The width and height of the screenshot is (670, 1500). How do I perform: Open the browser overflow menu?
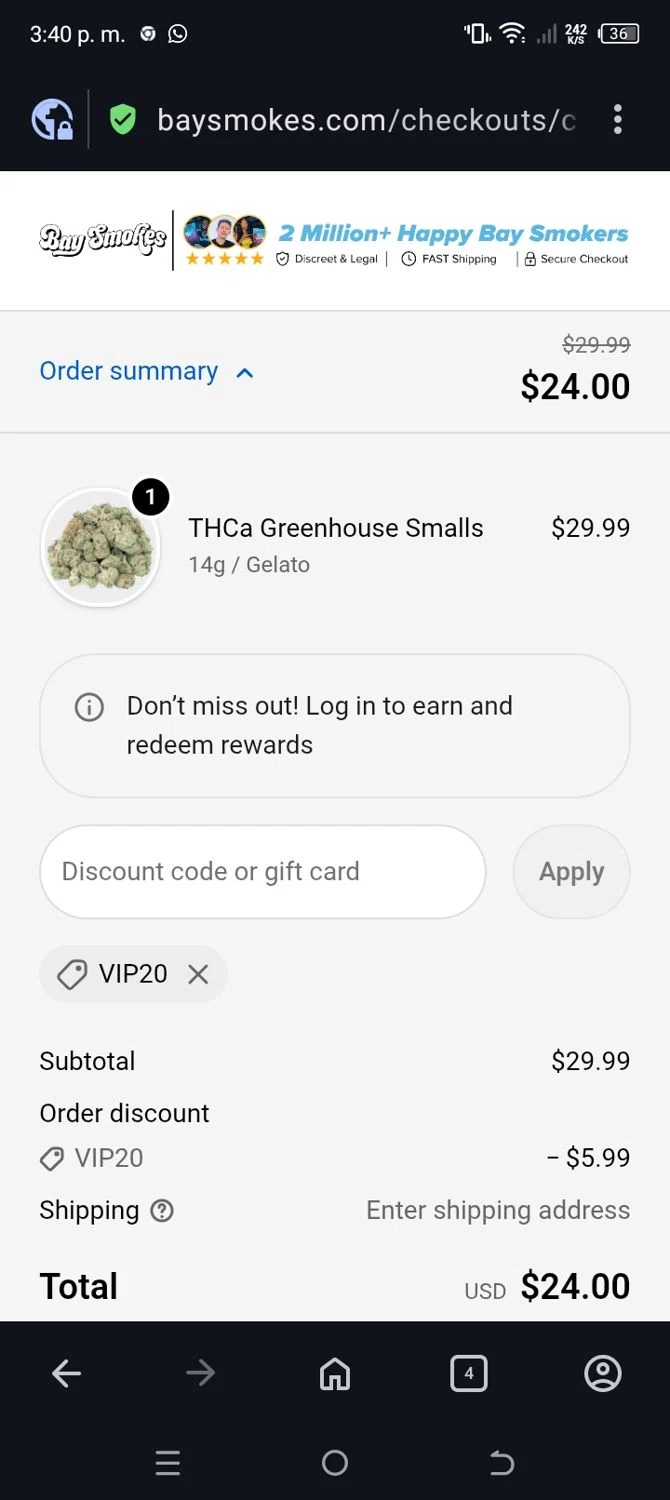pyautogui.click(x=617, y=120)
